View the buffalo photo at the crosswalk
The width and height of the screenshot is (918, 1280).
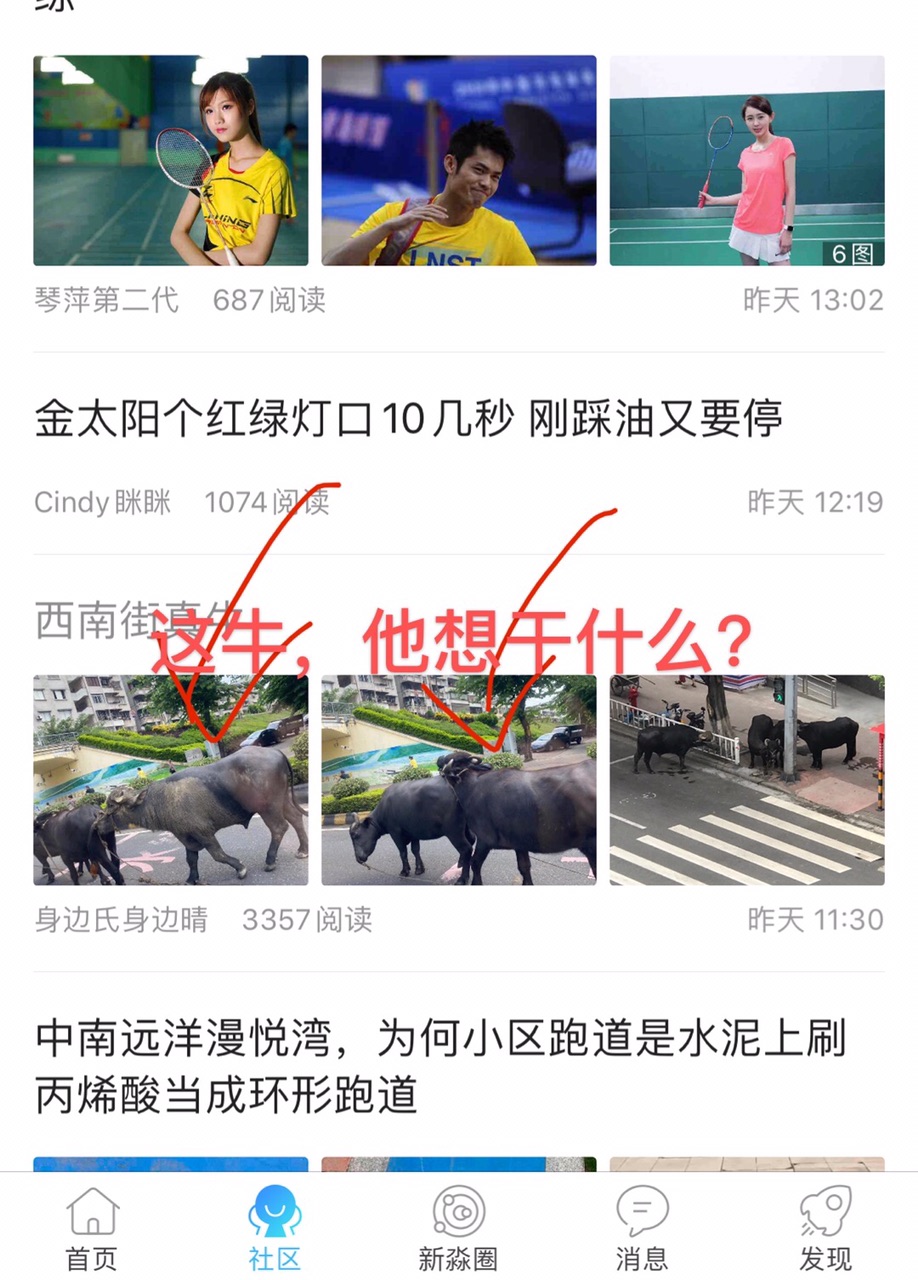[x=746, y=780]
